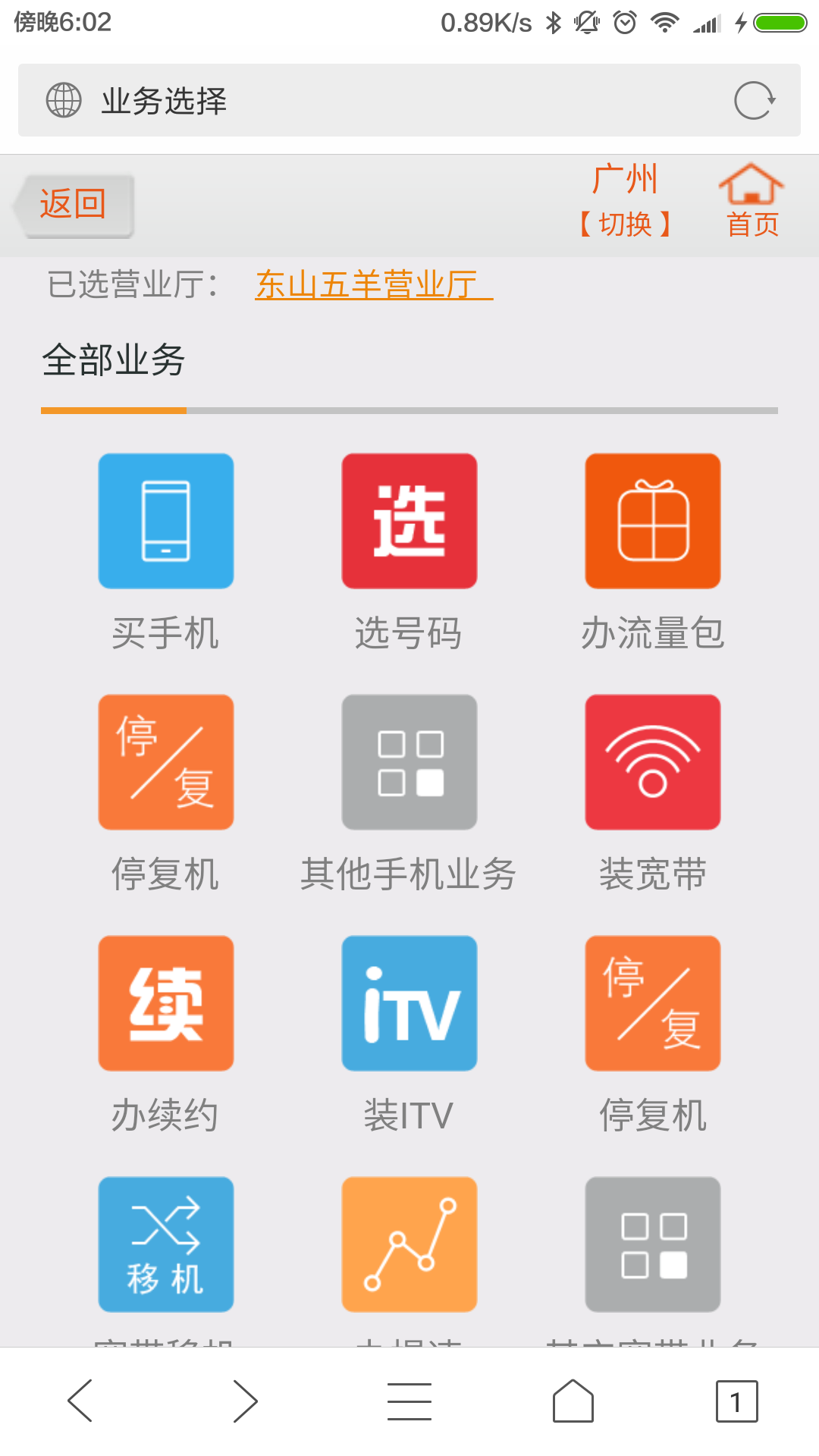819x1456 pixels.
Task: Tap the 移机 blue tile
Action: click(166, 1244)
